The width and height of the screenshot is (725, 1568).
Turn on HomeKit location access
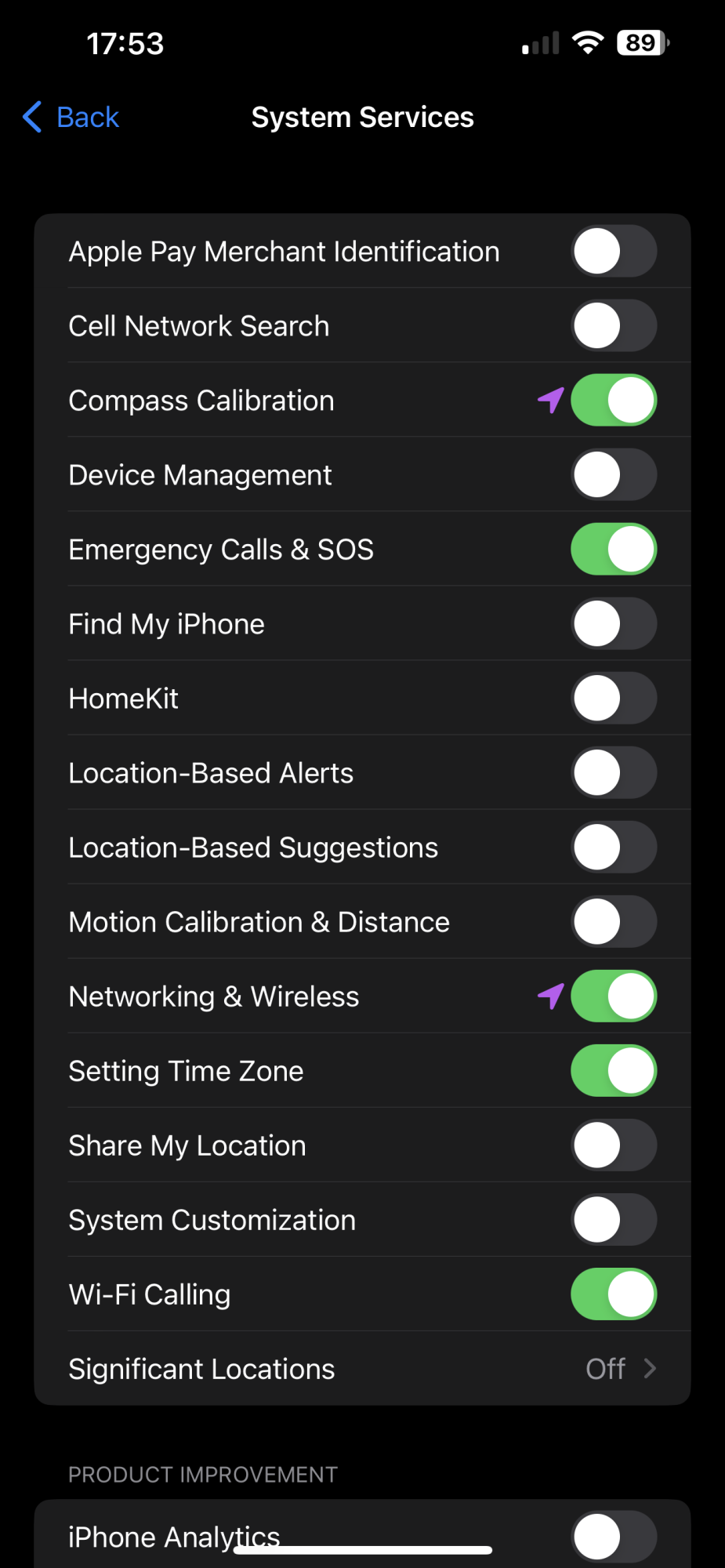(x=614, y=699)
